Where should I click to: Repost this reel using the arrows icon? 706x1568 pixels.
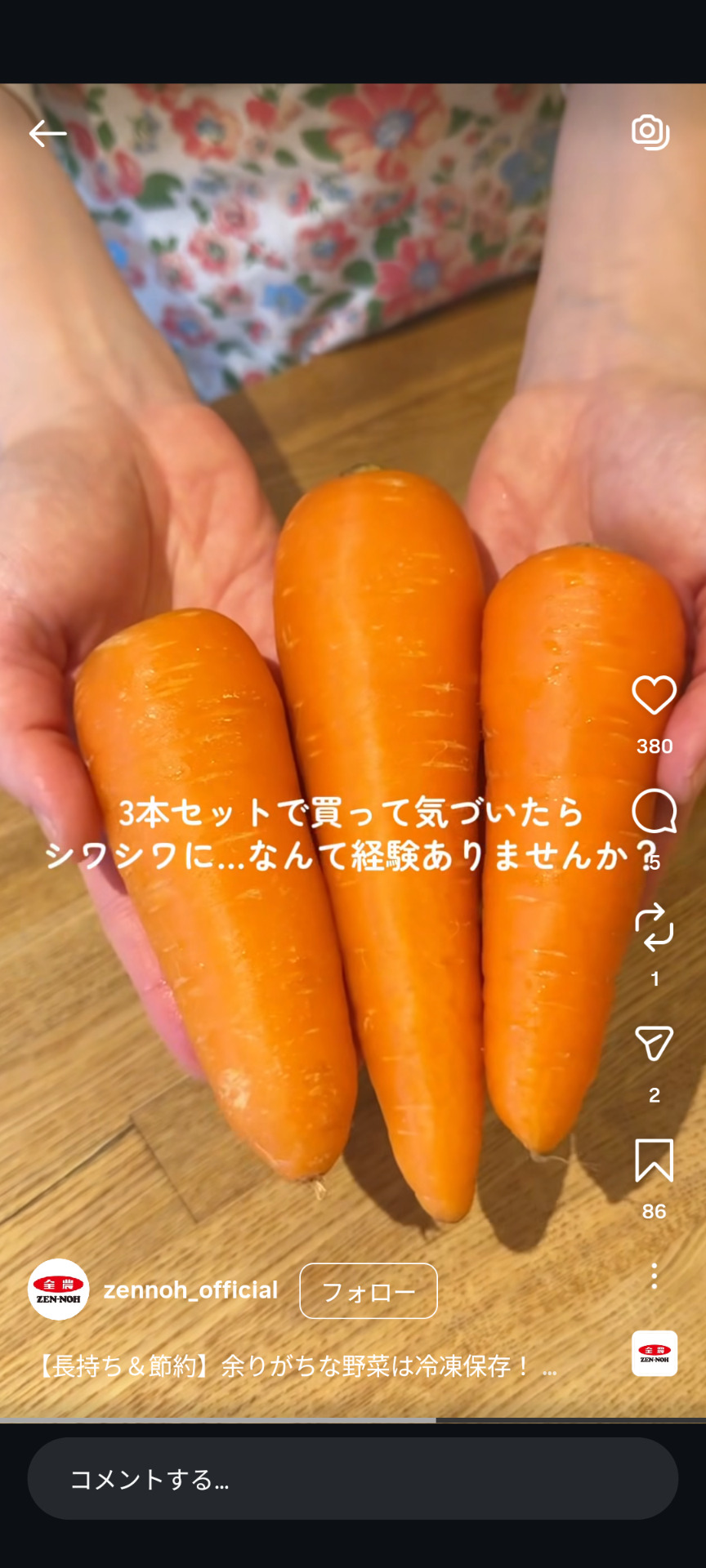tap(654, 927)
